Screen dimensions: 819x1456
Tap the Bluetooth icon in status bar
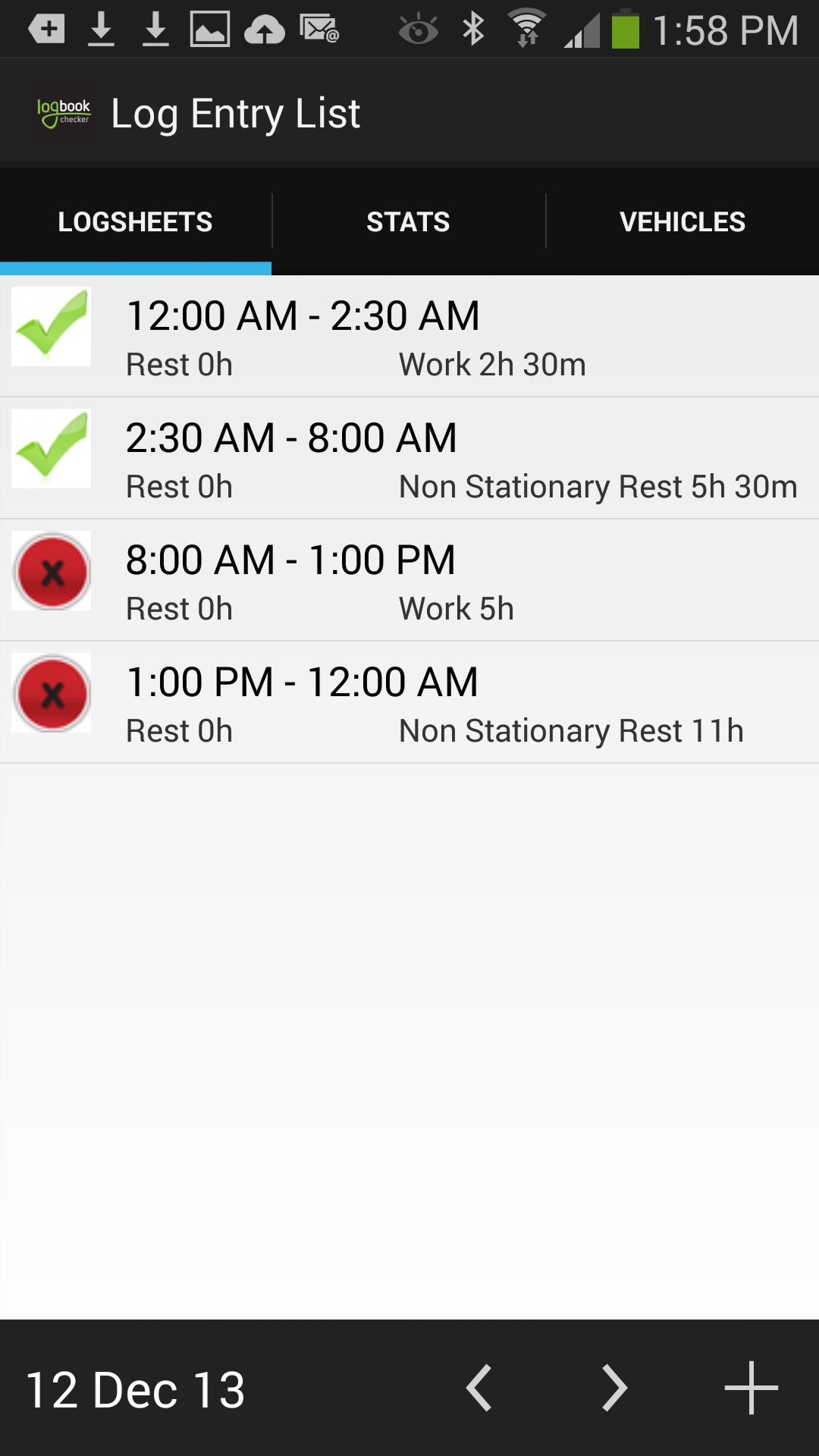474,27
